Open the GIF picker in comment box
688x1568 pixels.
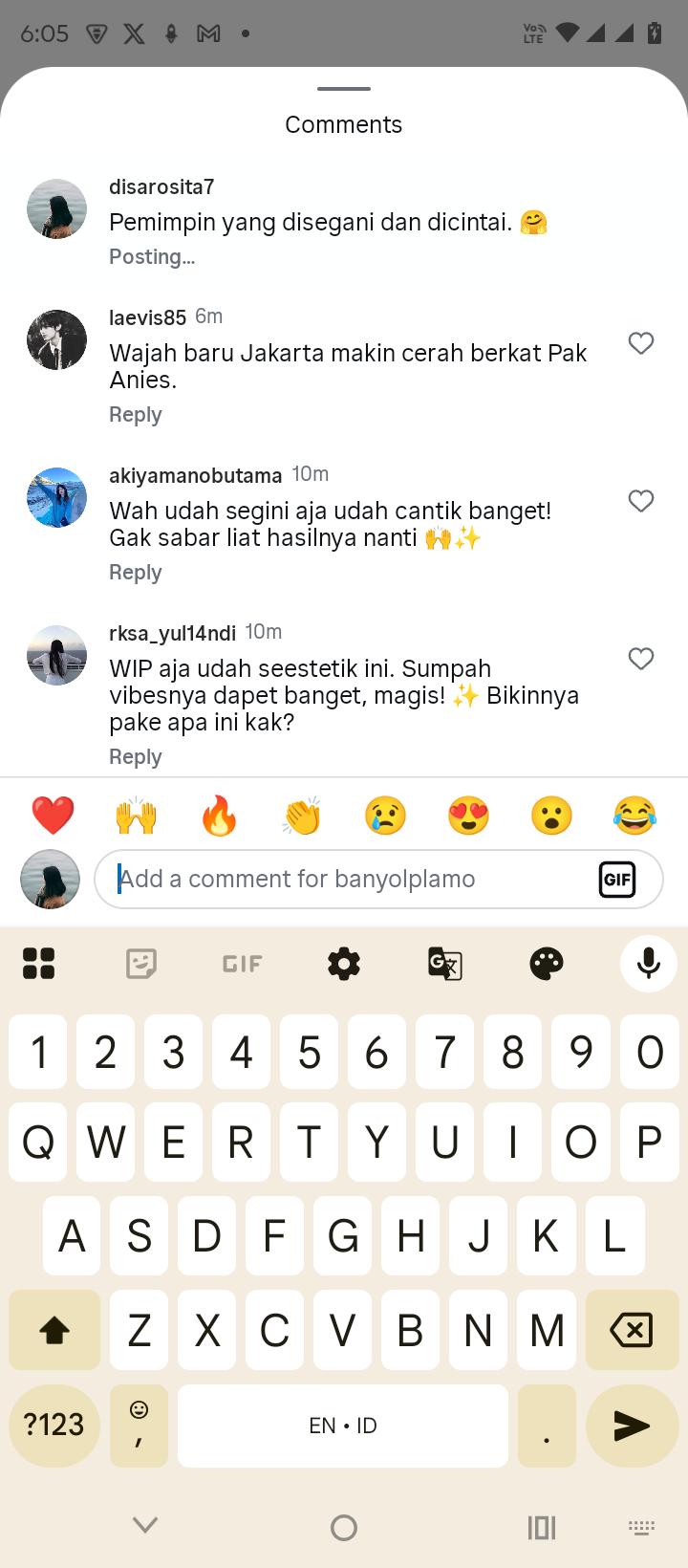(x=617, y=879)
